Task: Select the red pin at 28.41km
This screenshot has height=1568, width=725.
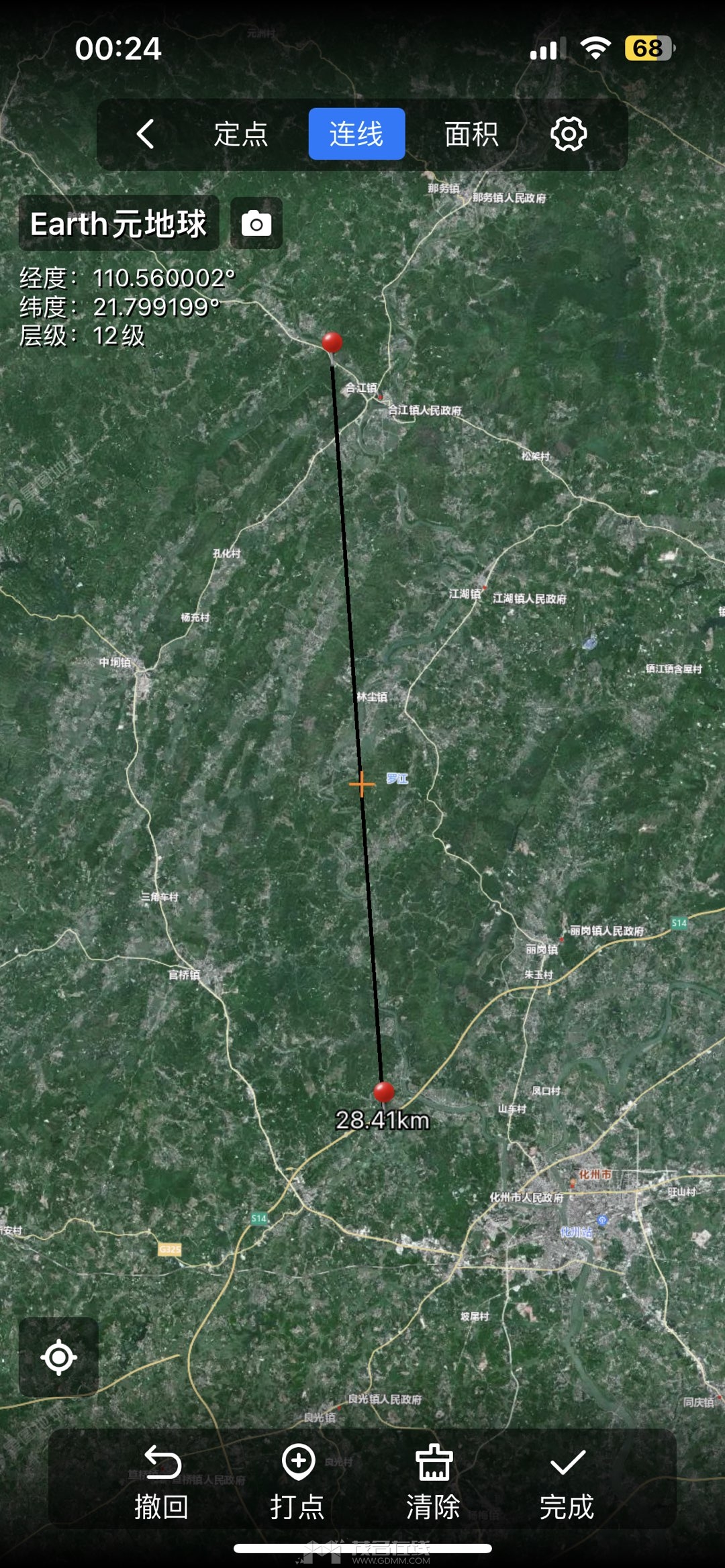Action: [384, 1092]
